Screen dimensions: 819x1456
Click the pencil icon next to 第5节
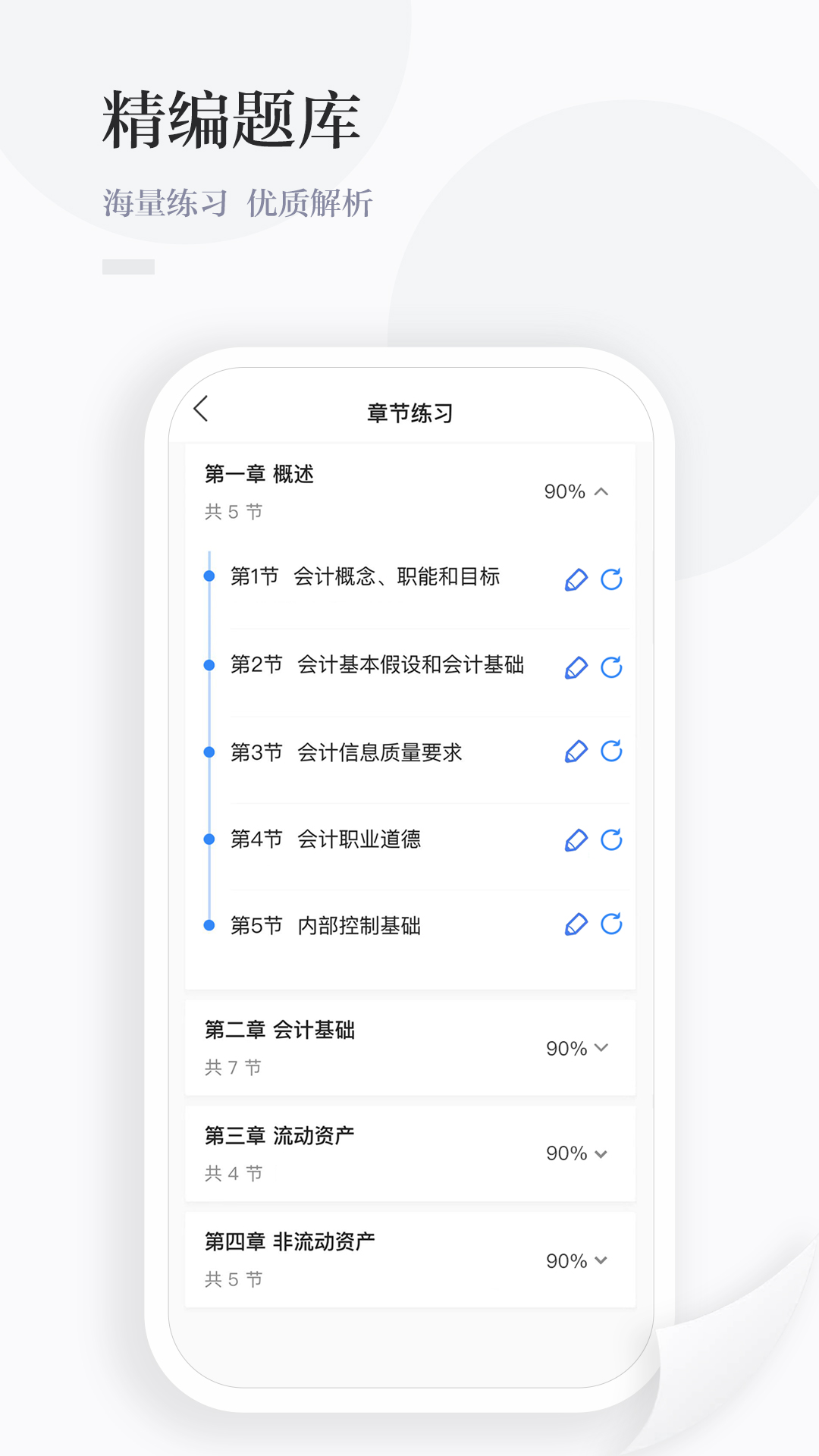(577, 924)
